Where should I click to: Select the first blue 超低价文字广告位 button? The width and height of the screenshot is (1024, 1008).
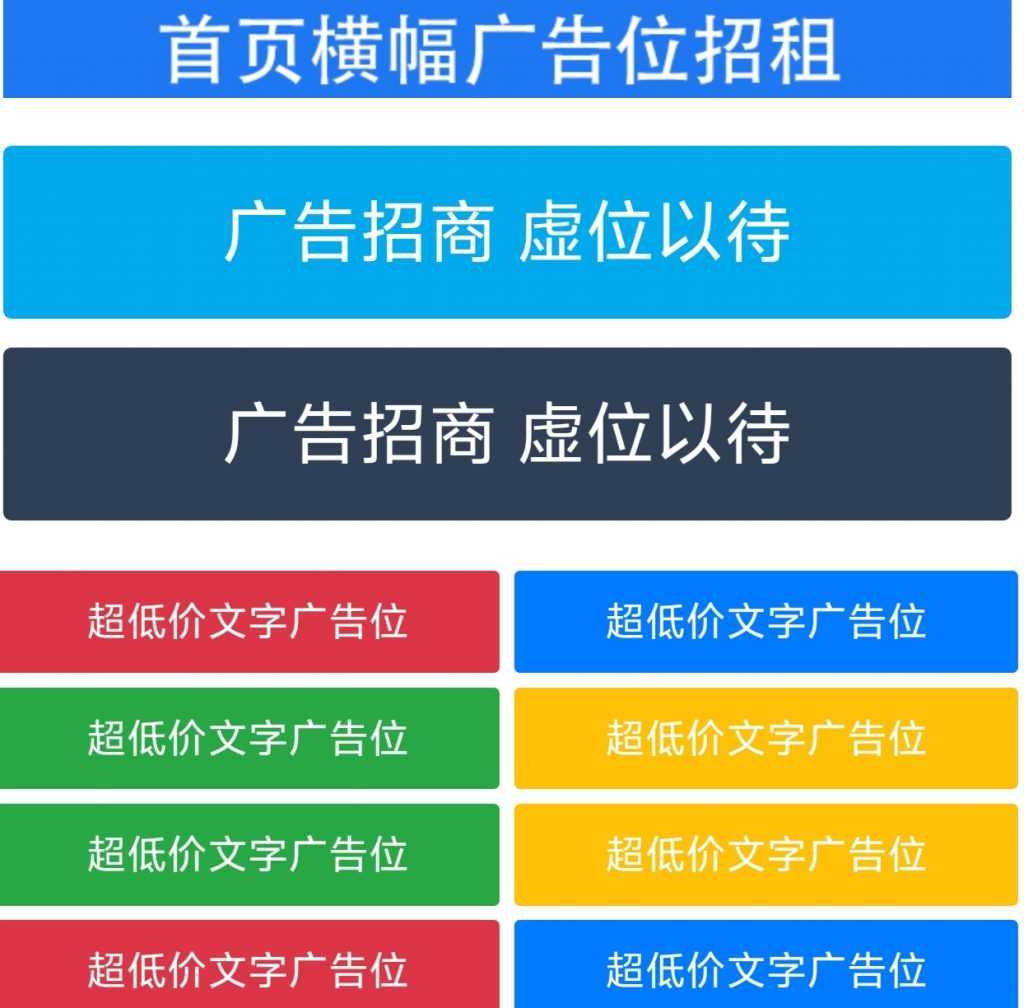point(765,621)
